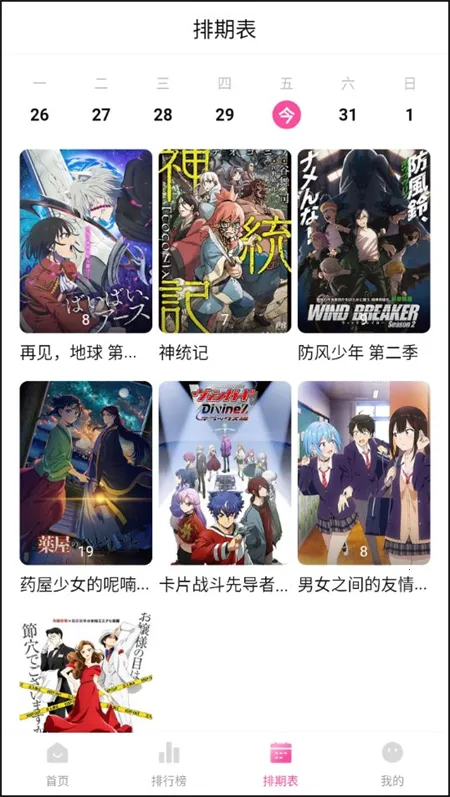Screen dimensions: 450x797
Task: Go to the 首页 home tab
Action: 57,763
